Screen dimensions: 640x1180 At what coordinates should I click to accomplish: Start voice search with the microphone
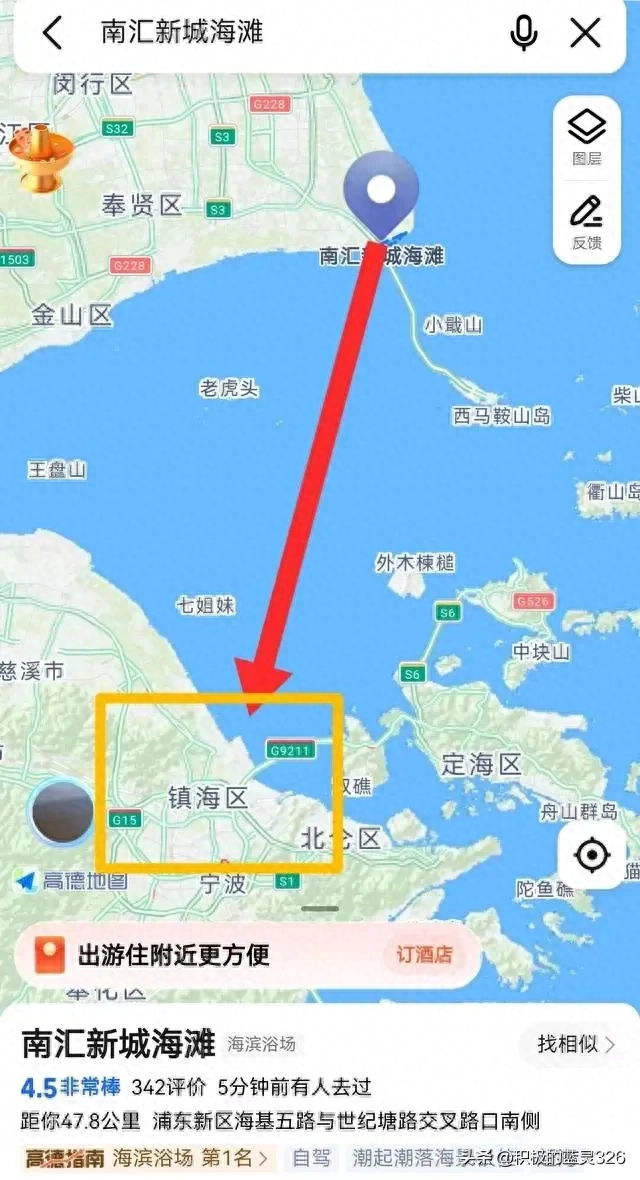pos(523,33)
